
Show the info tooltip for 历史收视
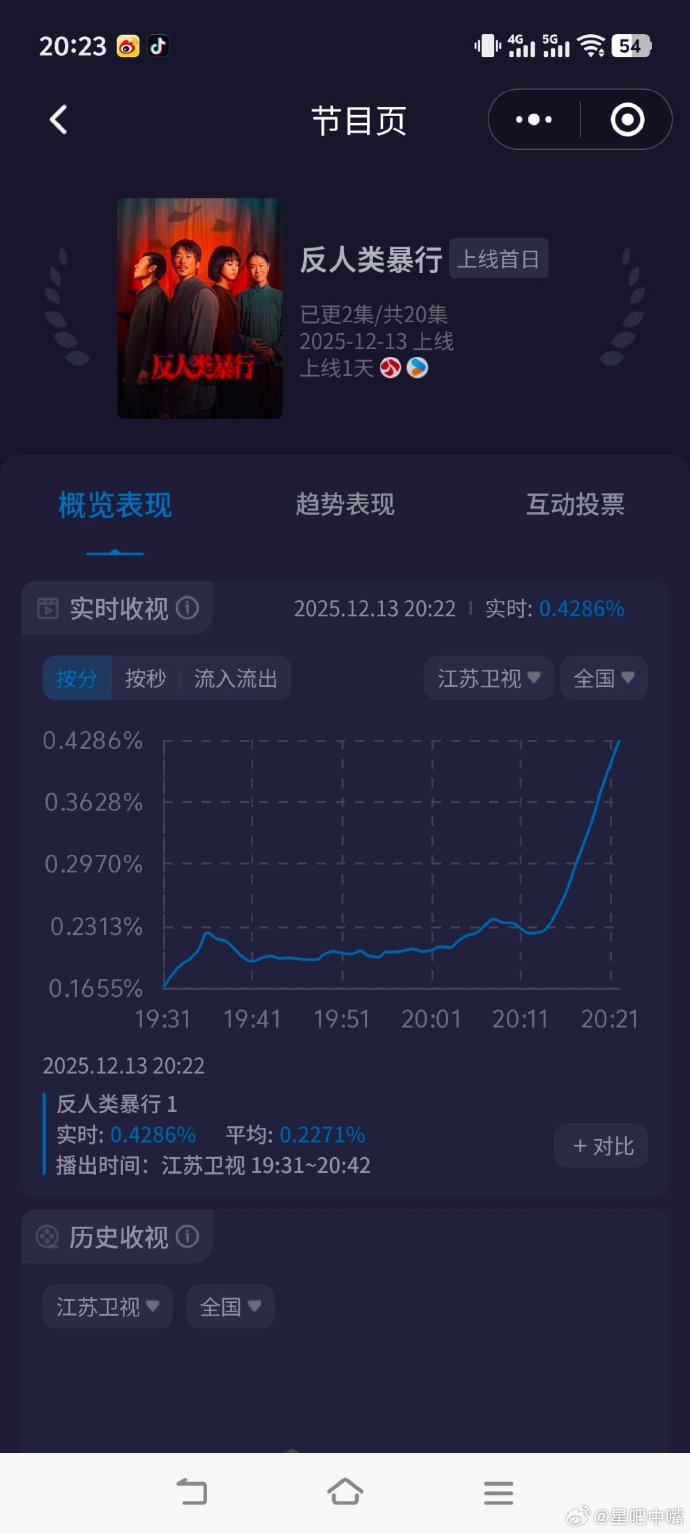pyautogui.click(x=187, y=1237)
